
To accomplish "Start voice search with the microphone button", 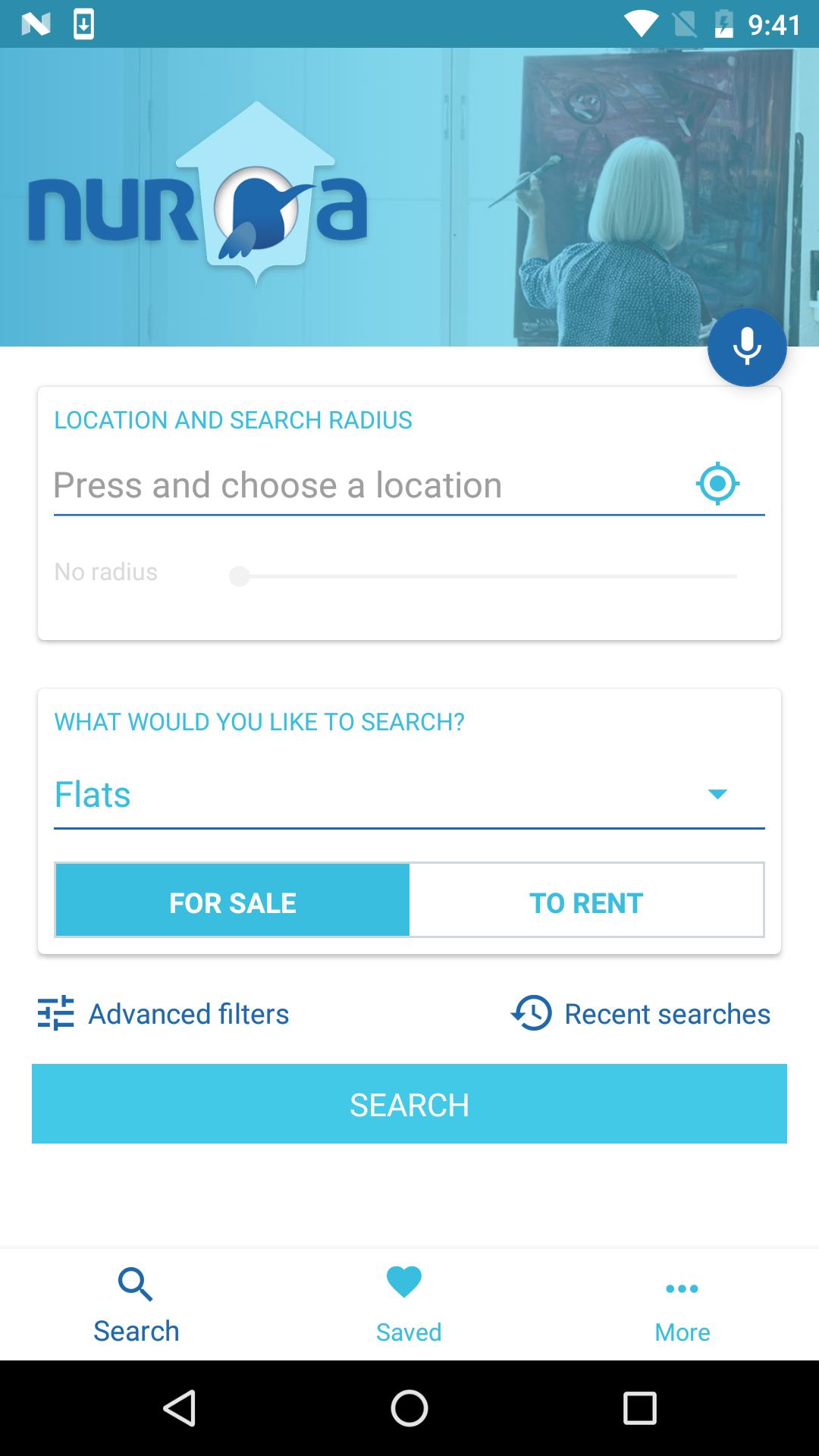I will (x=747, y=347).
